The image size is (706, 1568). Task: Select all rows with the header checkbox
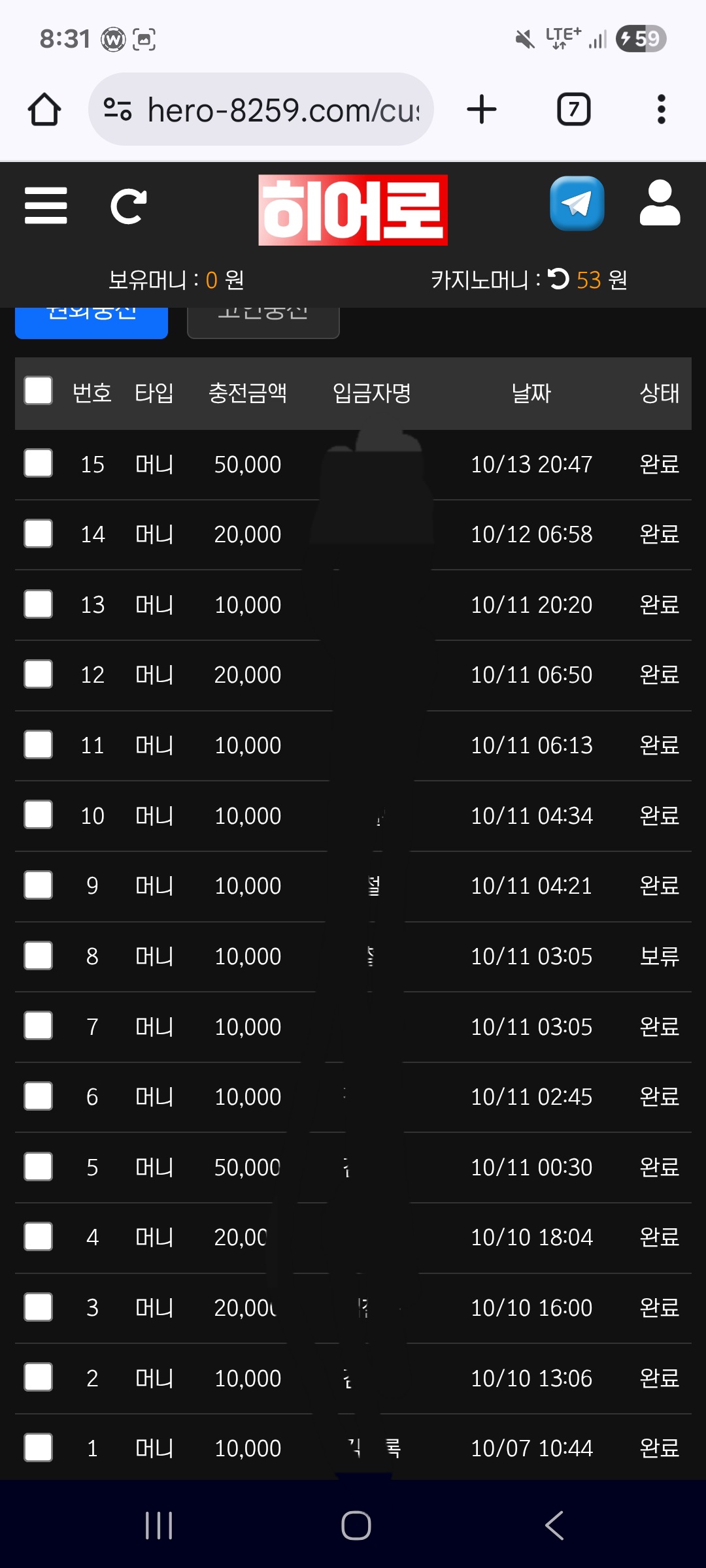(x=39, y=391)
